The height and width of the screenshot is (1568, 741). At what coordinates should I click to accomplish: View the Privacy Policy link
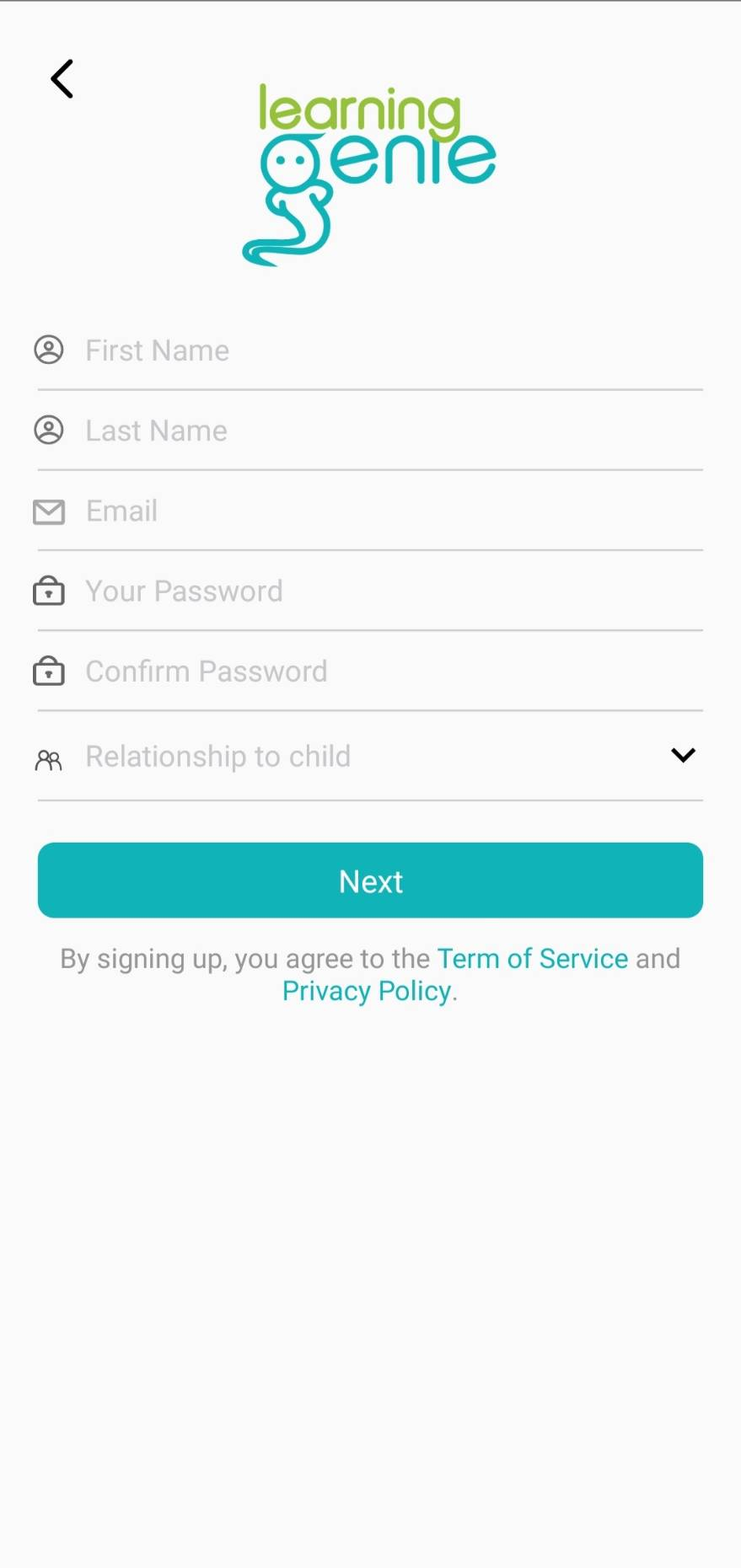click(367, 991)
